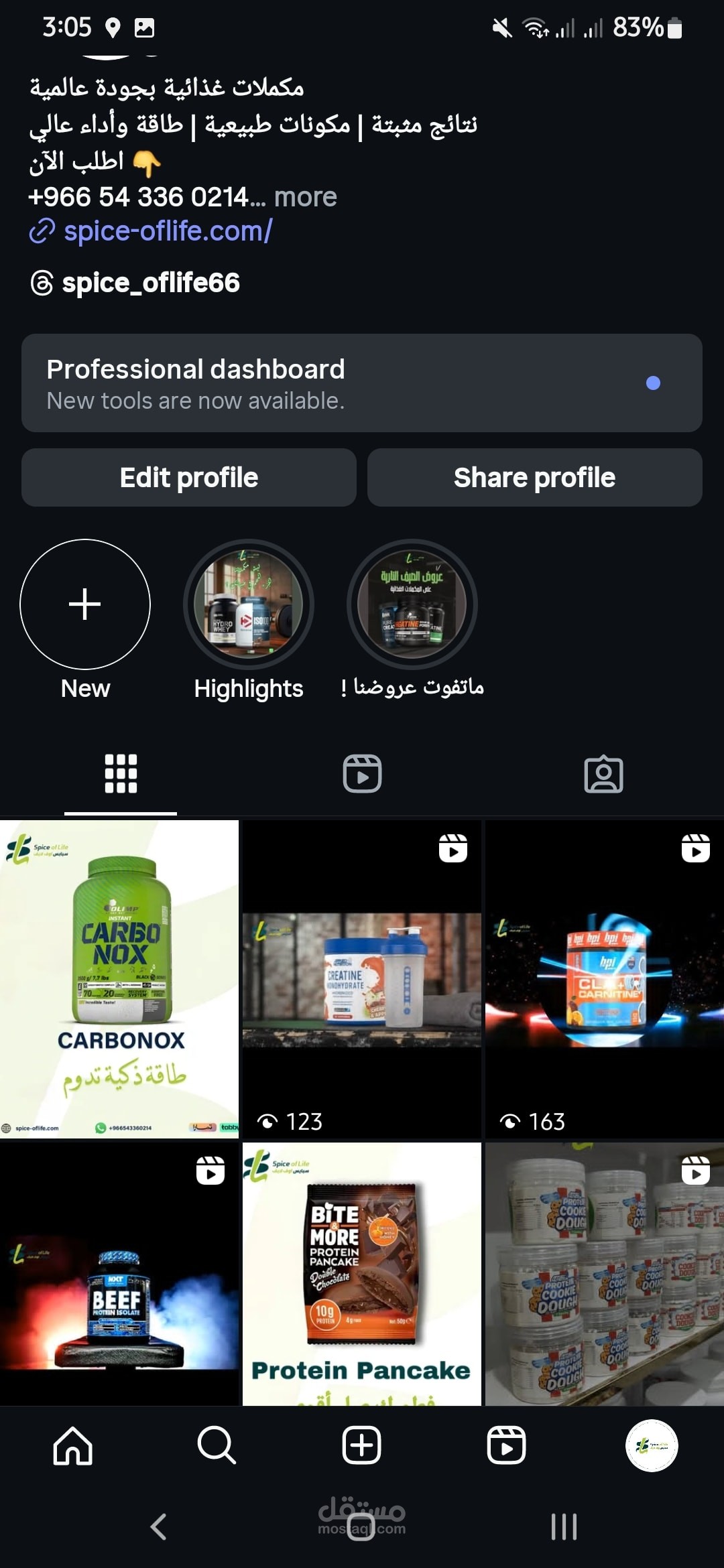
Task: Expand the bio with the more link
Action: pos(305,197)
